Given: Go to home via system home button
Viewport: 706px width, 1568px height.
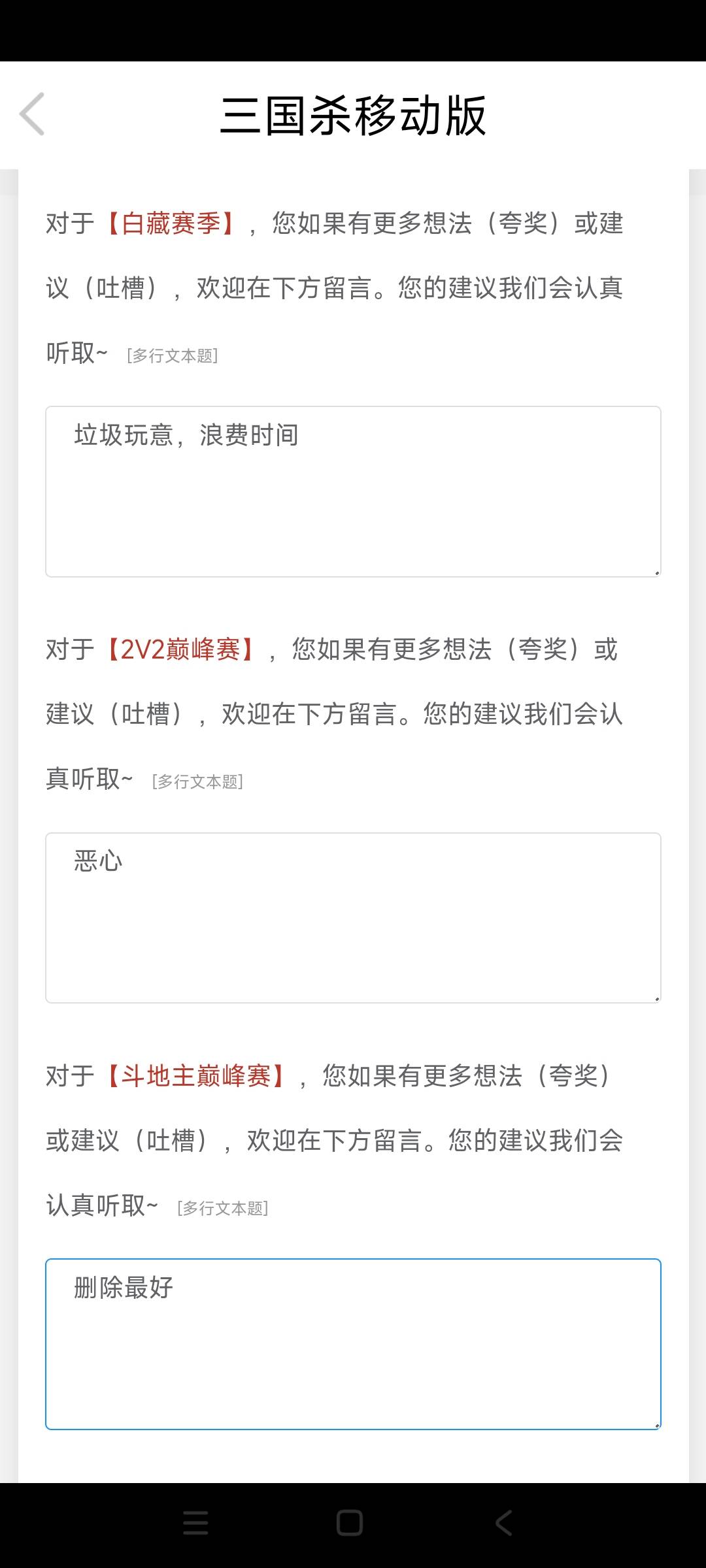Looking at the screenshot, I should tap(350, 1523).
